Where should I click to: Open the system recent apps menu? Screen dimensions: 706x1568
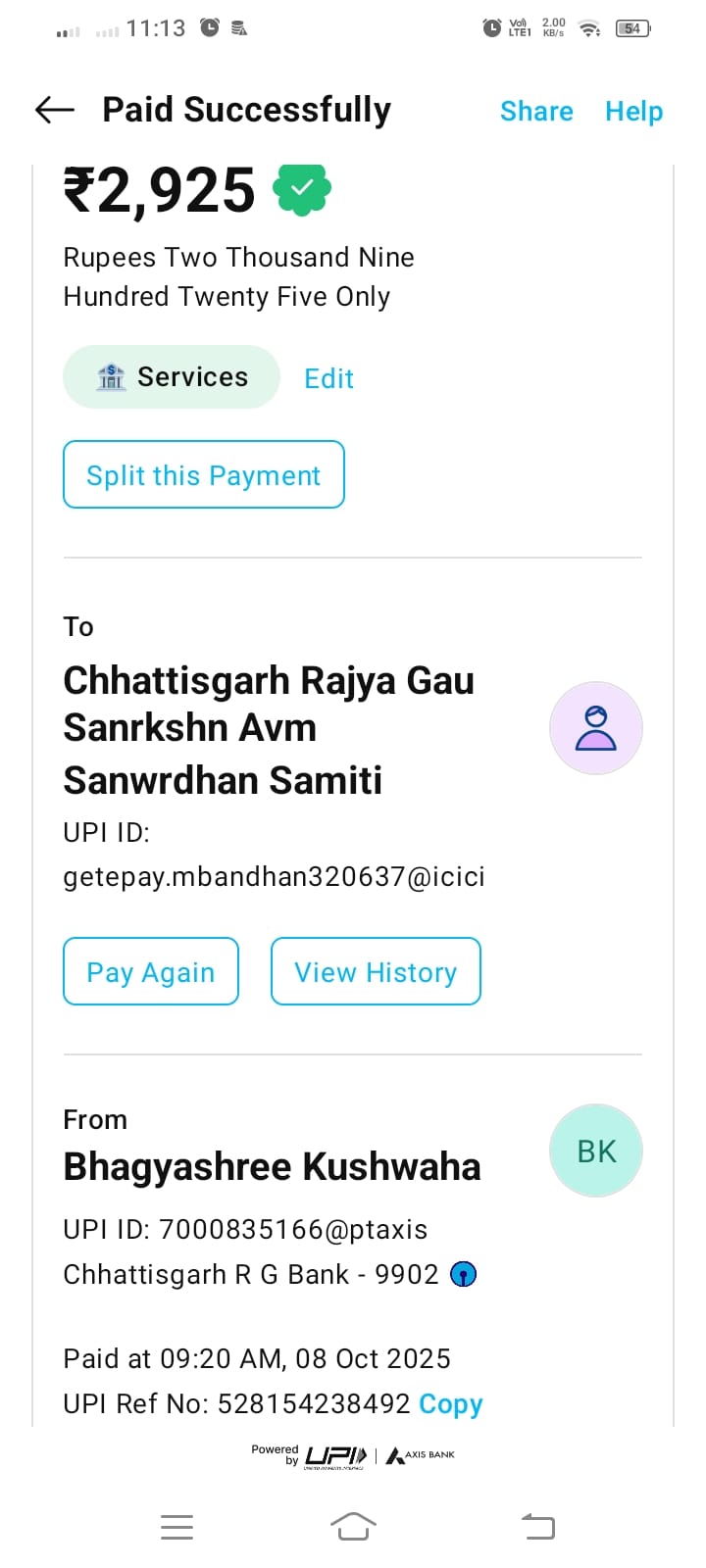pyautogui.click(x=176, y=1526)
